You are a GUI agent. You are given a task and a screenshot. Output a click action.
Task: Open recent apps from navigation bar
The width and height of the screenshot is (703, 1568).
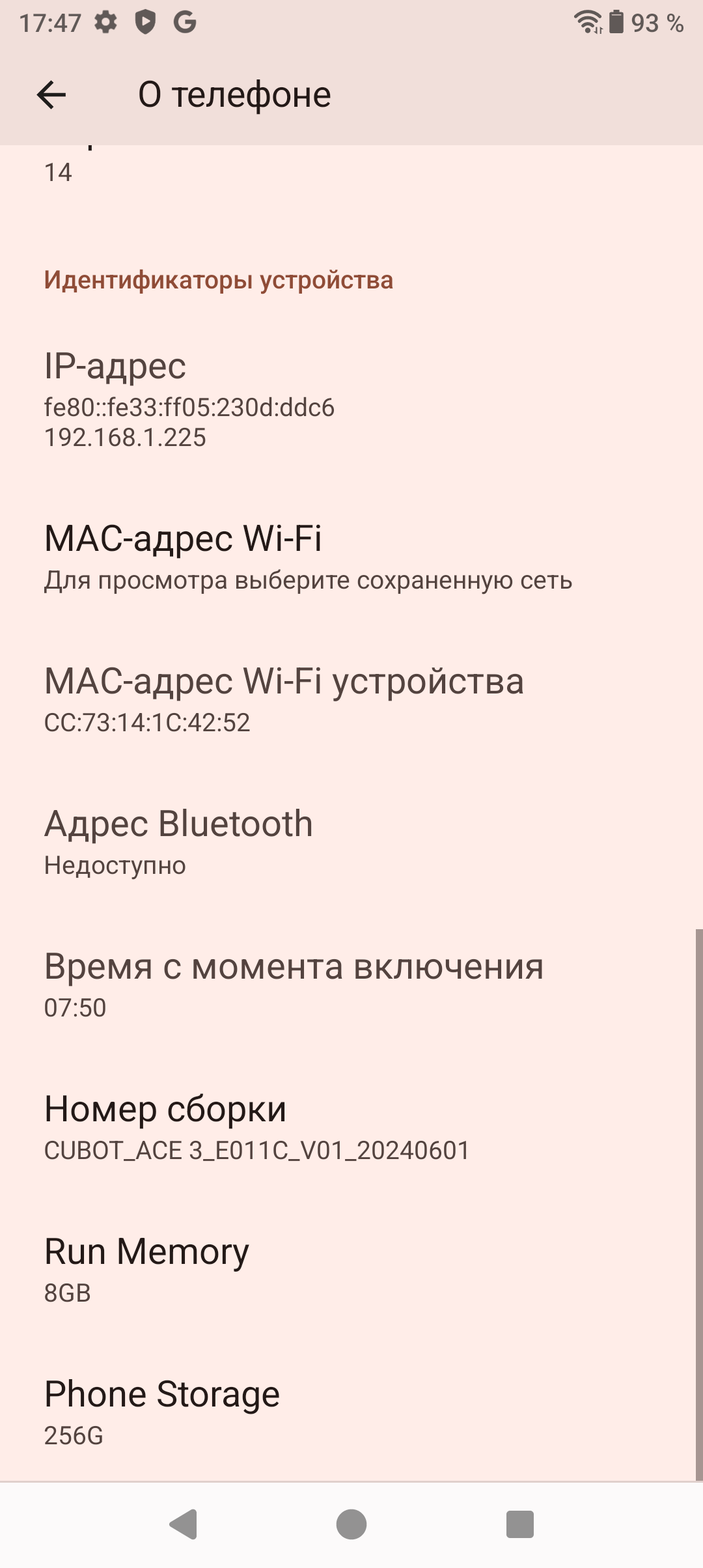(x=520, y=1524)
